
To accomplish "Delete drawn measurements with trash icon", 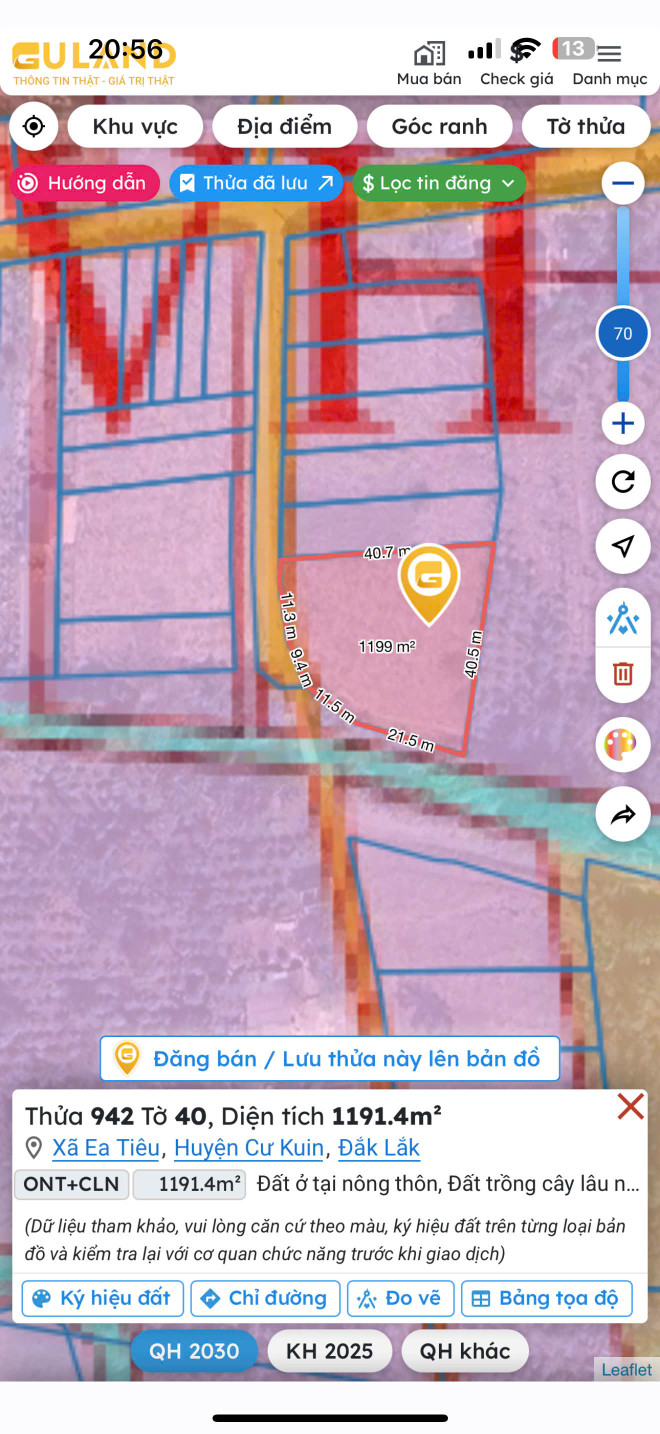I will pos(623,673).
